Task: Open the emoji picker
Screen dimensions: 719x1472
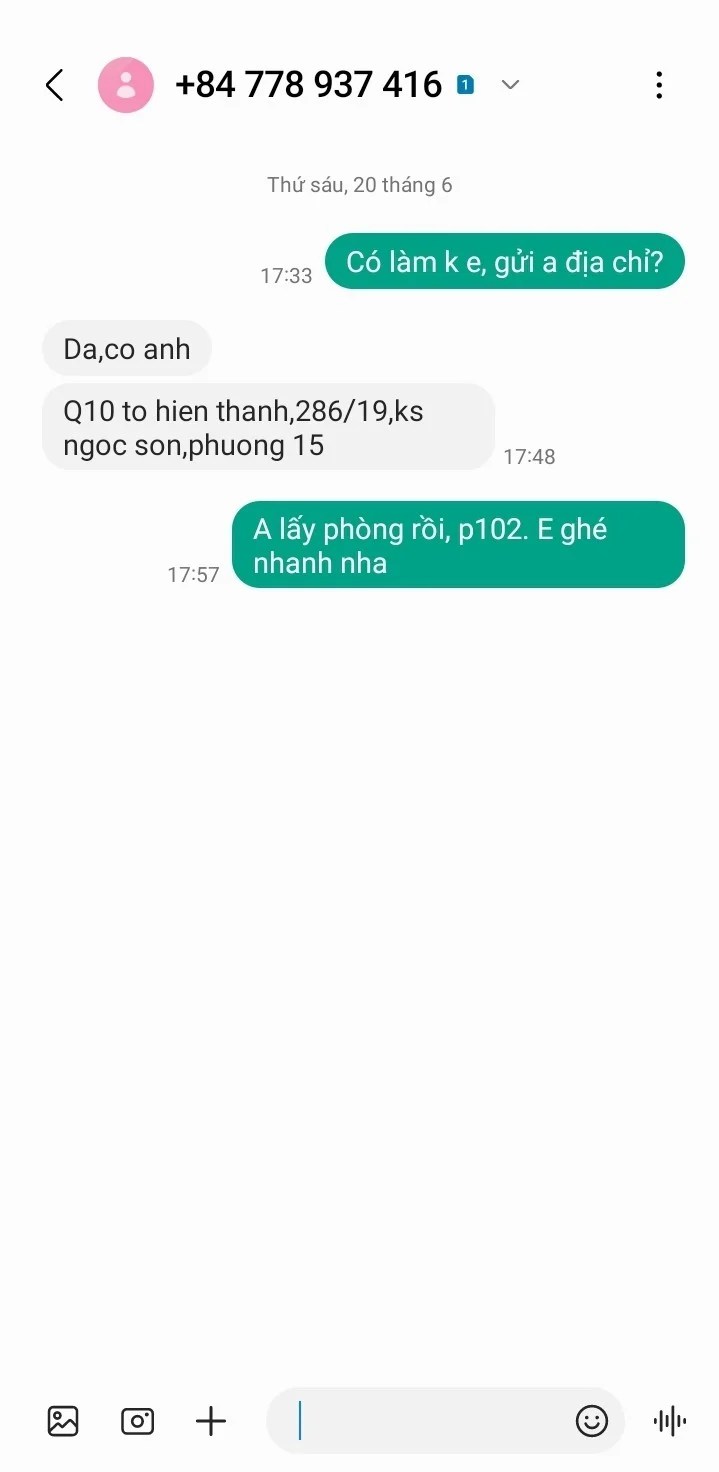Action: pyautogui.click(x=592, y=1421)
